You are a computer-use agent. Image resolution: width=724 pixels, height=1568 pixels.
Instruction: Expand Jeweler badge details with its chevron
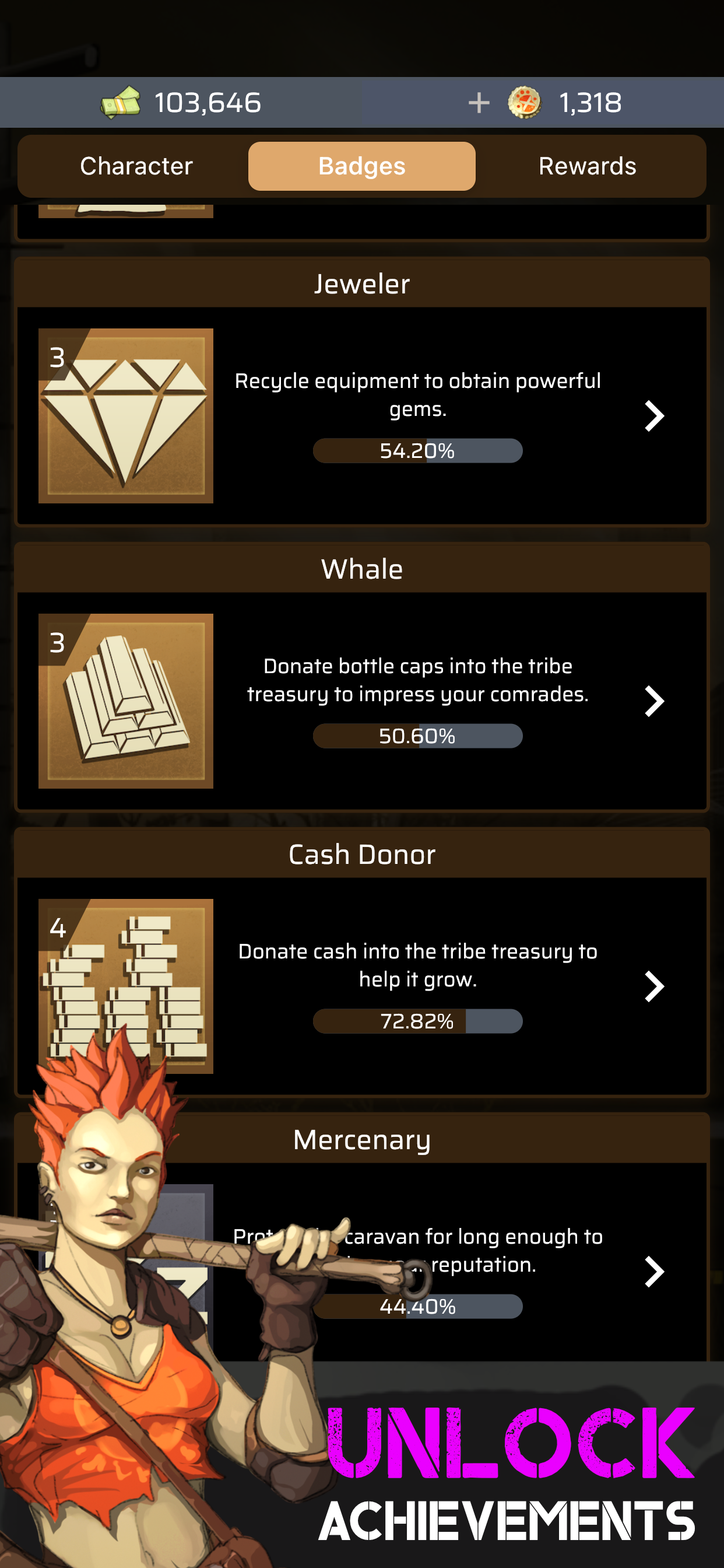655,416
